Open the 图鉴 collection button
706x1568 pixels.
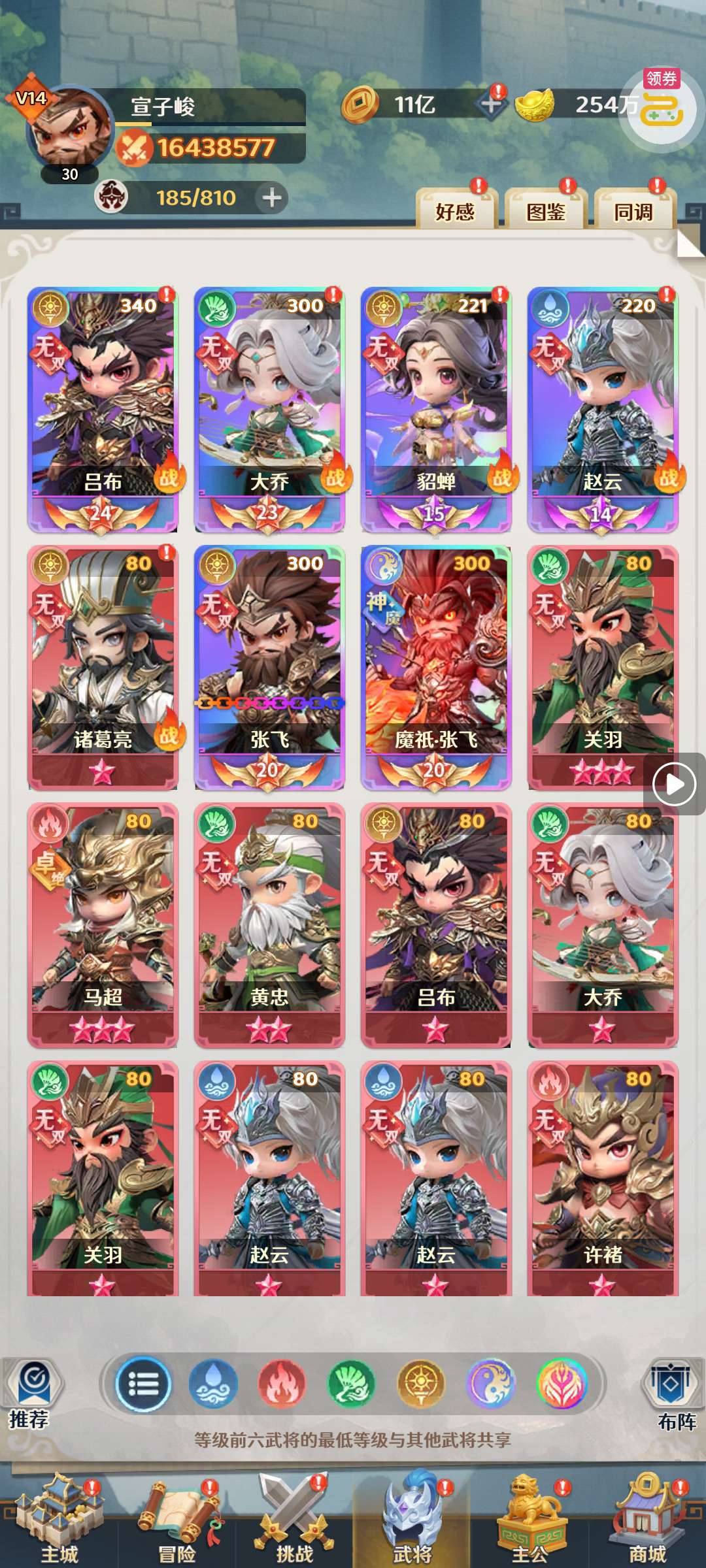pos(545,209)
